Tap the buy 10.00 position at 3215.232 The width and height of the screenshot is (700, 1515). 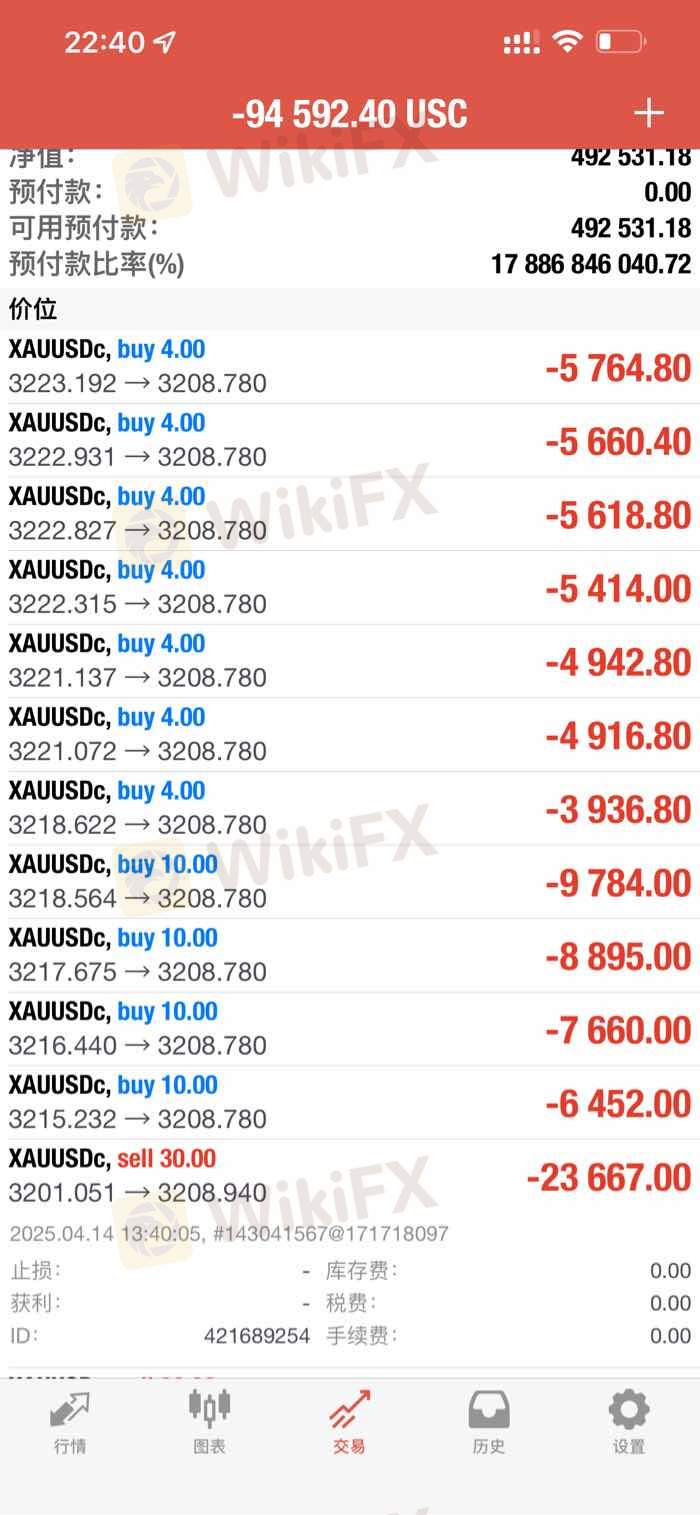350,1102
